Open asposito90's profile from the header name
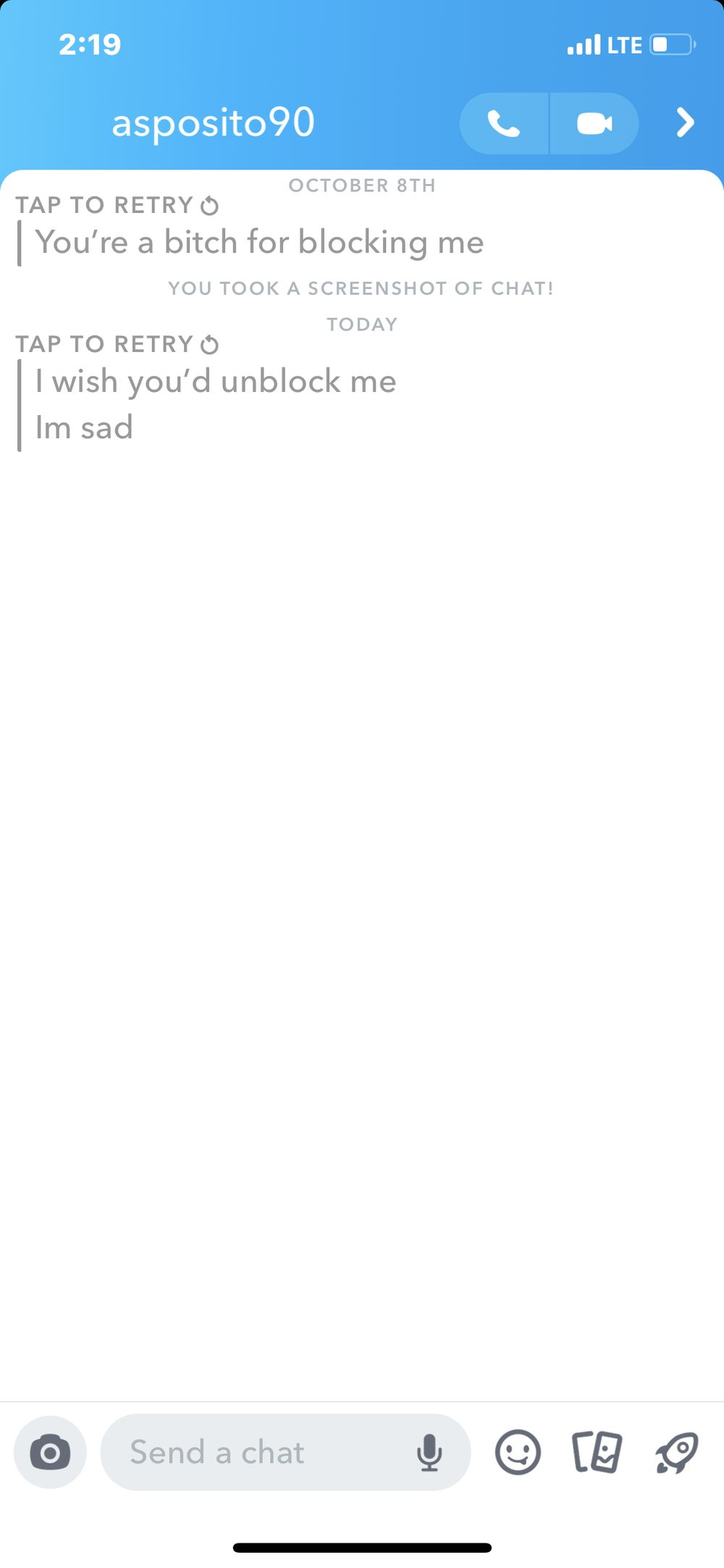 [x=213, y=122]
